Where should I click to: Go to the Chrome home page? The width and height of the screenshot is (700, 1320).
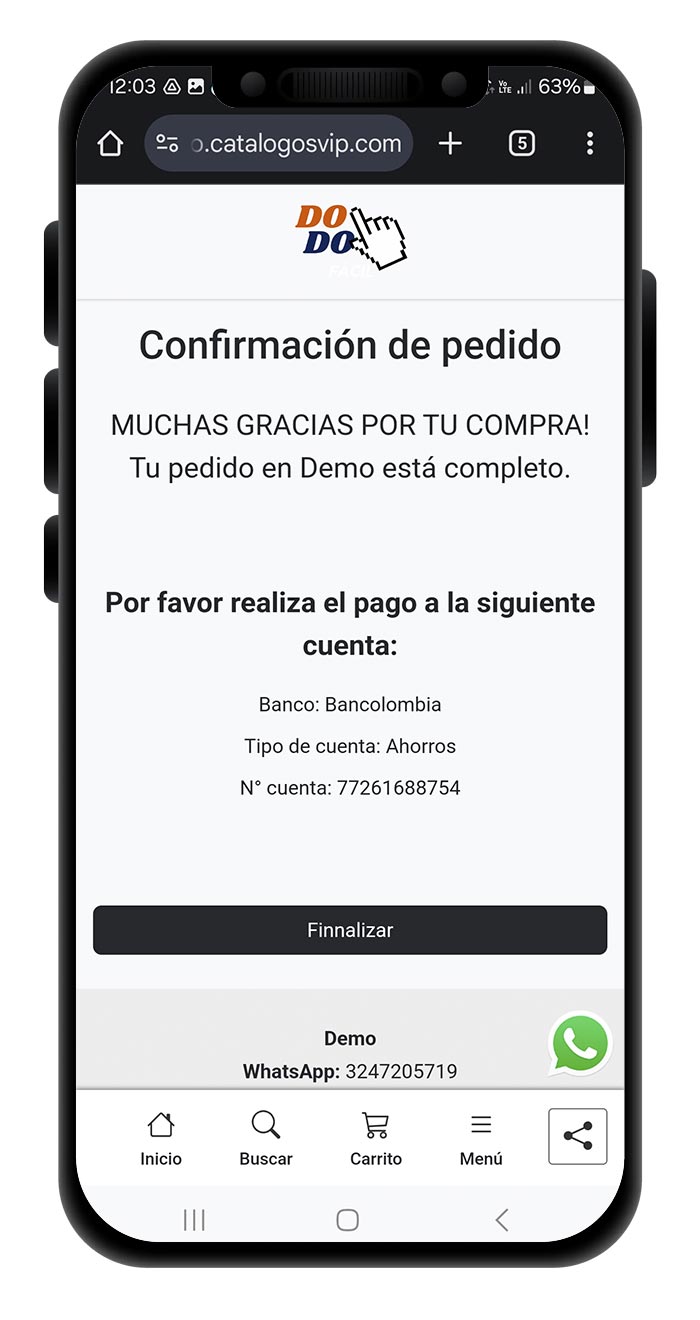[x=110, y=144]
